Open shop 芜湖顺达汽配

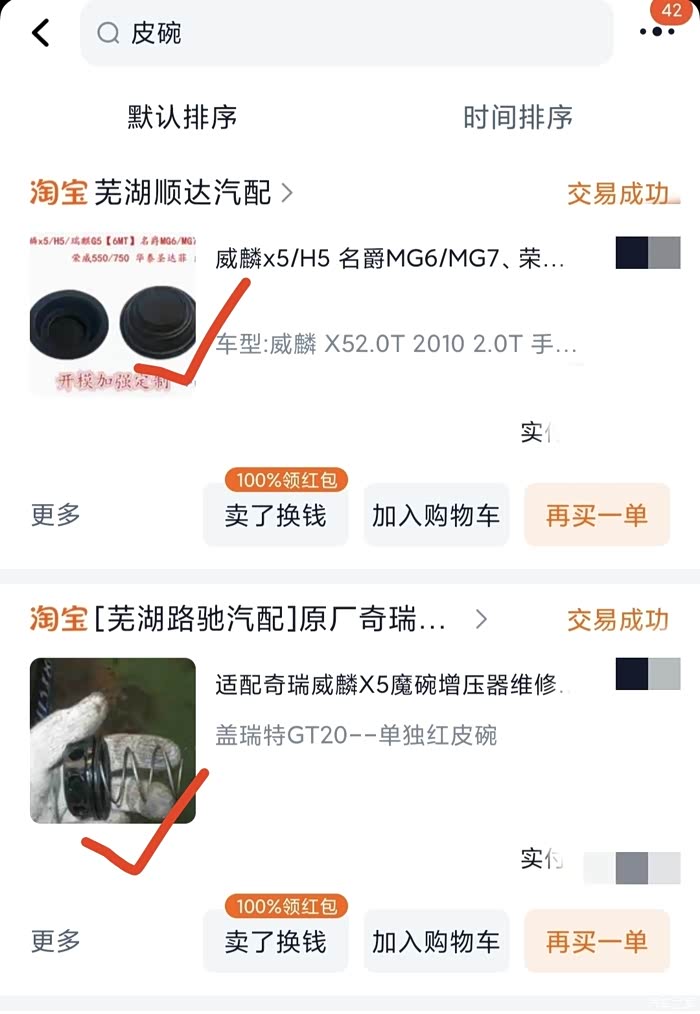click(x=183, y=193)
